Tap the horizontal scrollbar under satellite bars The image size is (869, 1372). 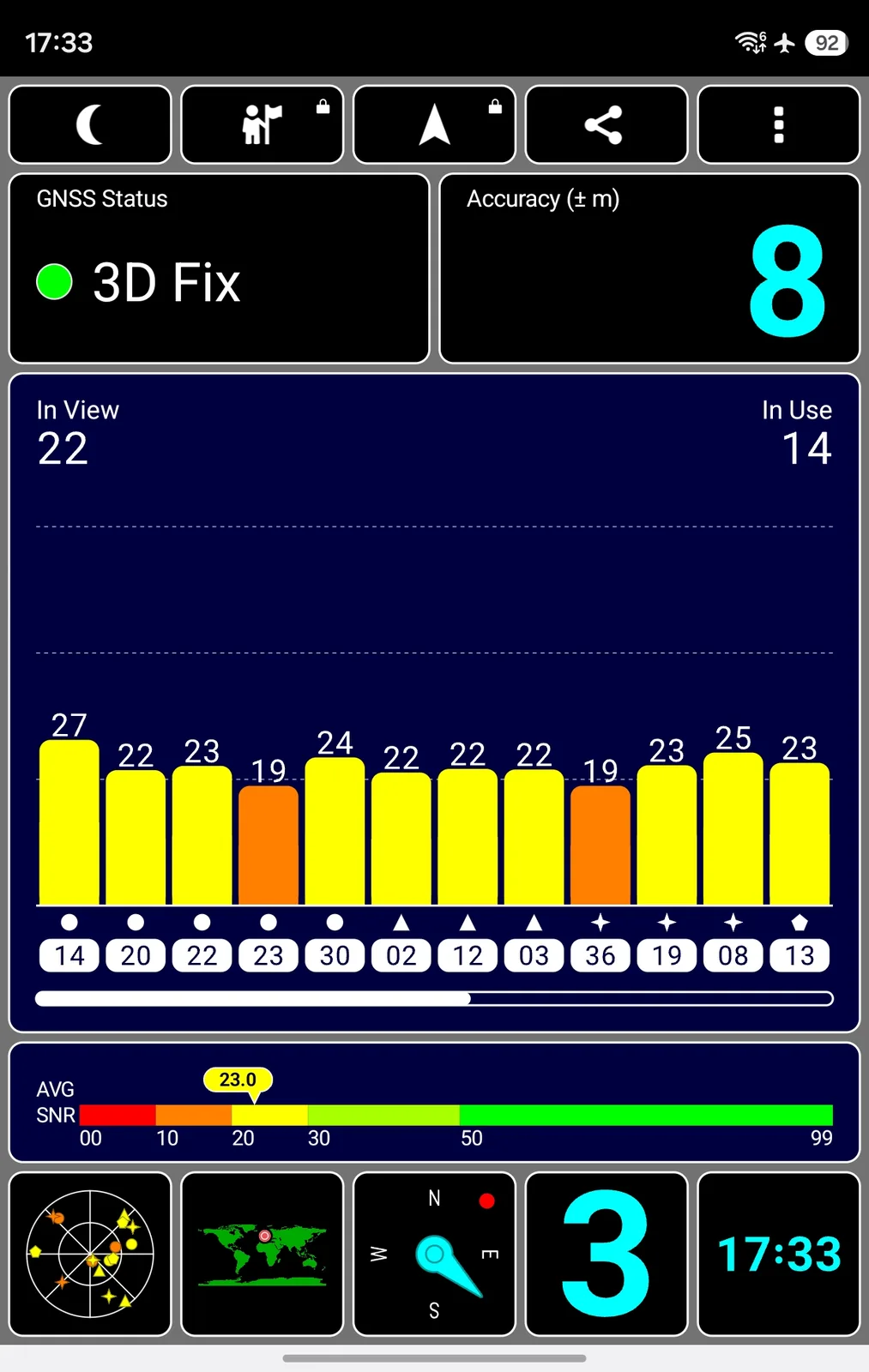pyautogui.click(x=434, y=998)
